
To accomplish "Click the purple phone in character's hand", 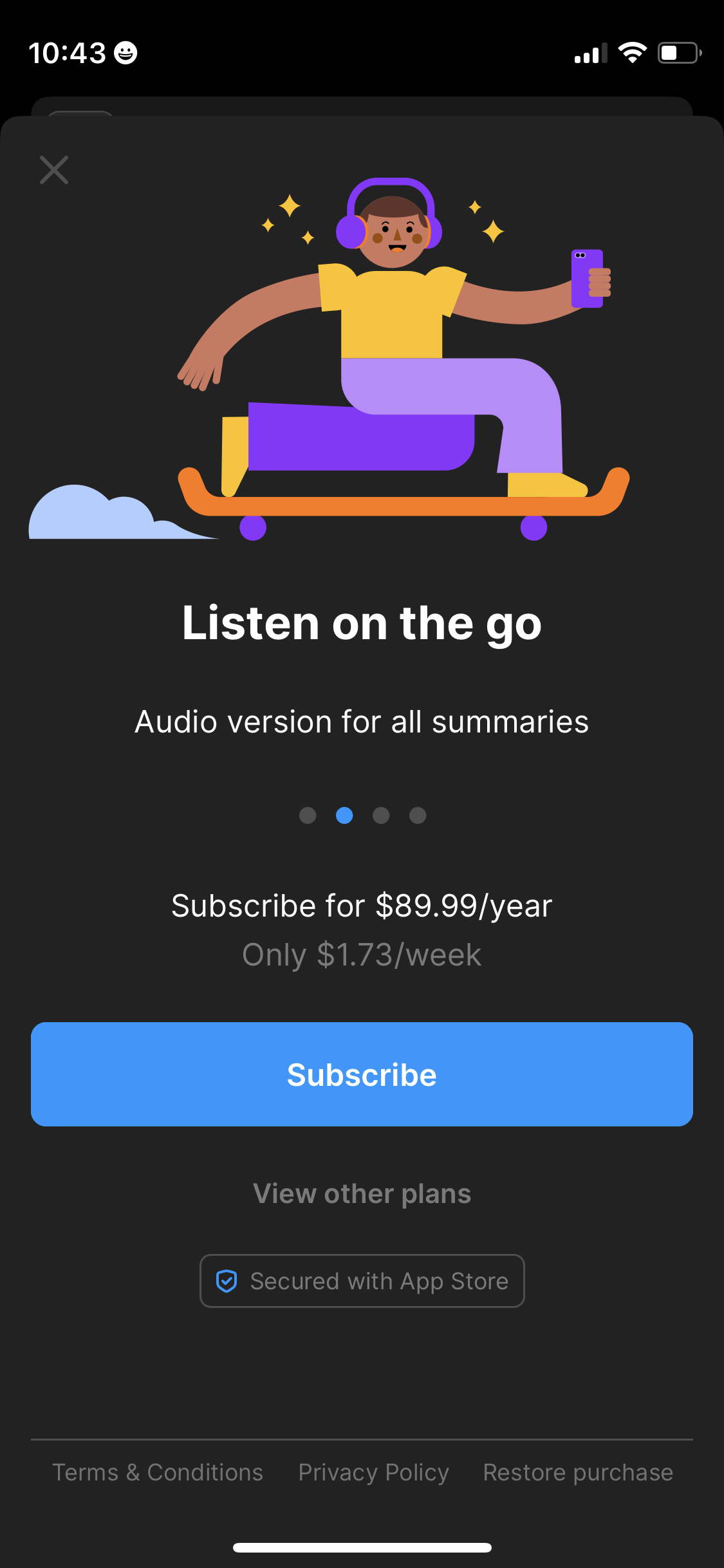I will [586, 278].
